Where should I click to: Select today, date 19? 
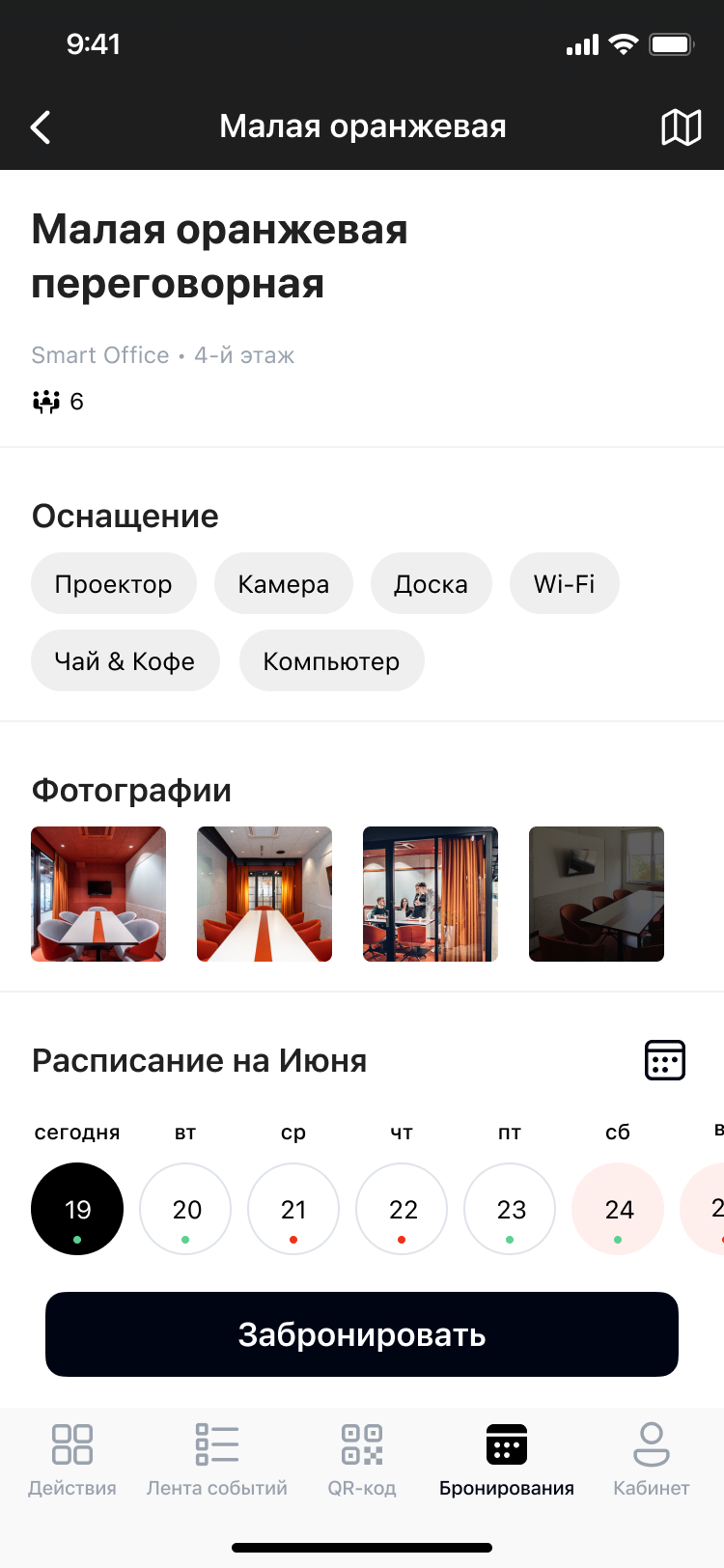[77, 1209]
